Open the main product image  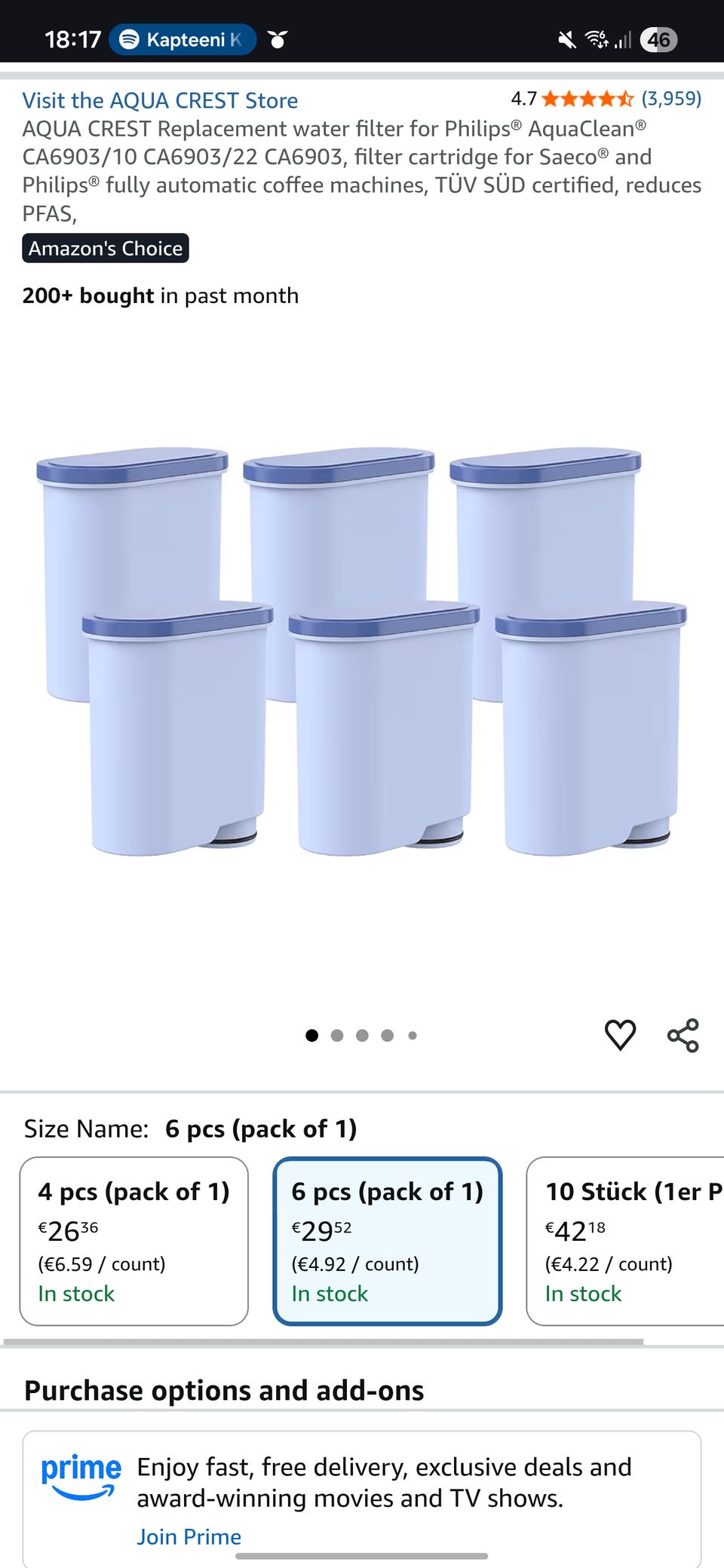362,653
